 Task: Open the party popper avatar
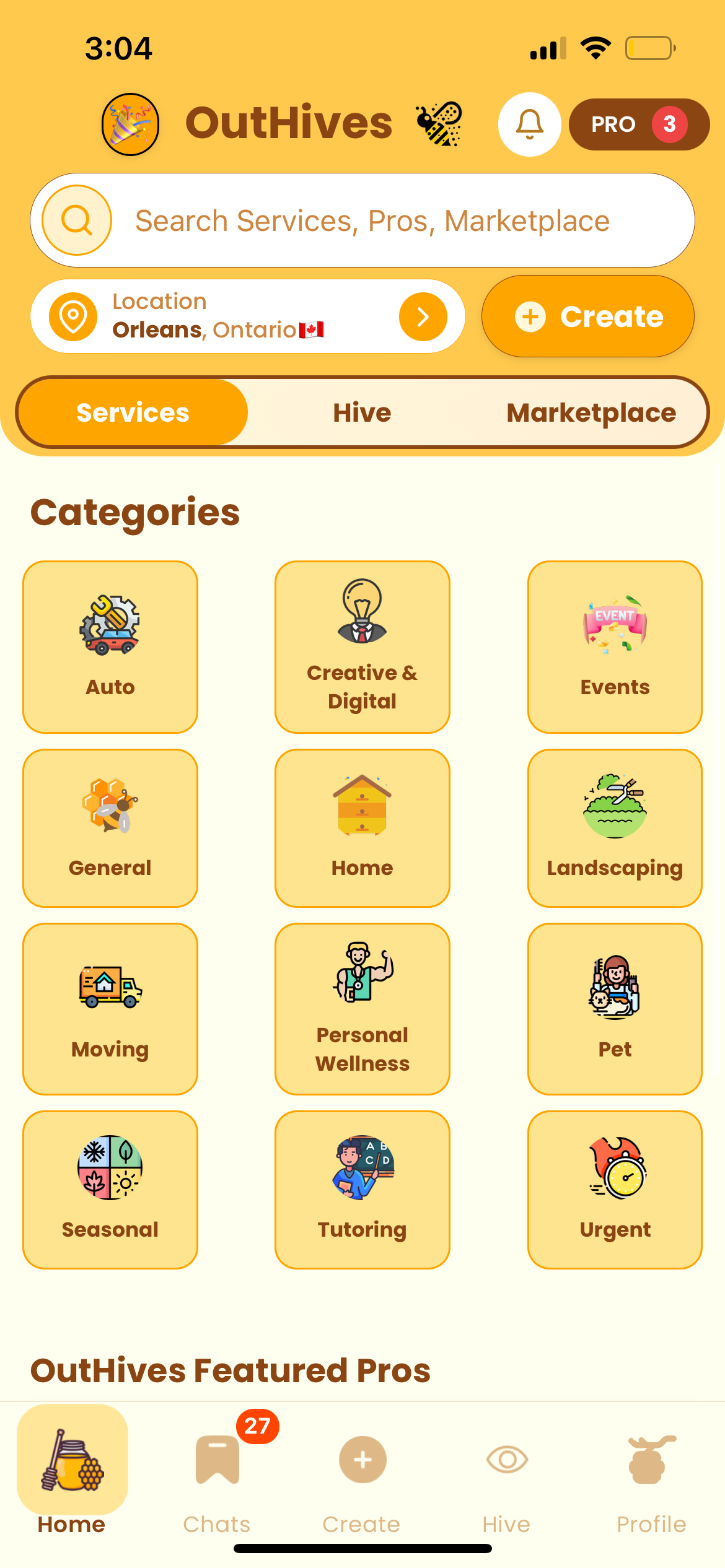[130, 124]
